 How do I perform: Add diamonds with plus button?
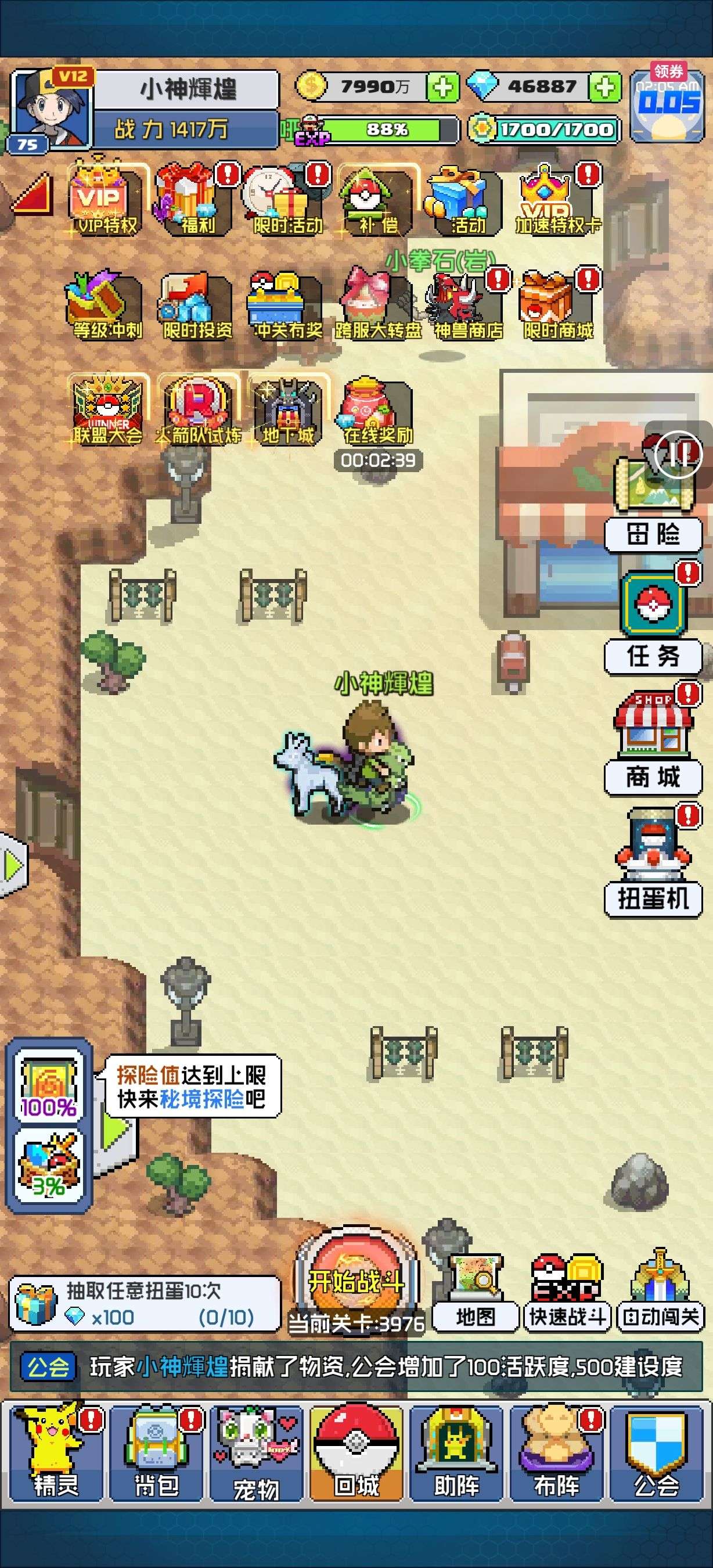(604, 88)
